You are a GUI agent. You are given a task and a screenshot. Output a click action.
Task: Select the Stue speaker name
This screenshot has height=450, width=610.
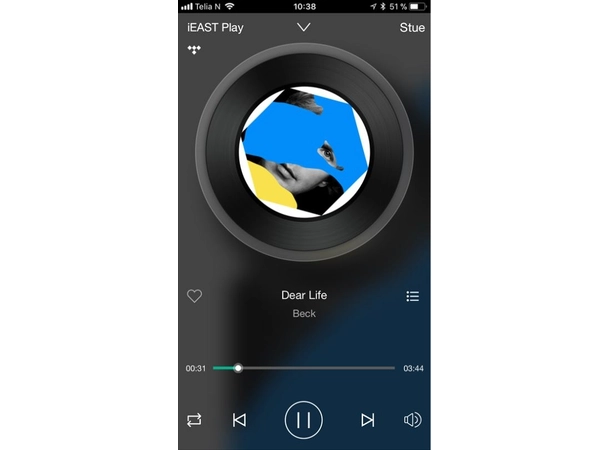(x=412, y=27)
